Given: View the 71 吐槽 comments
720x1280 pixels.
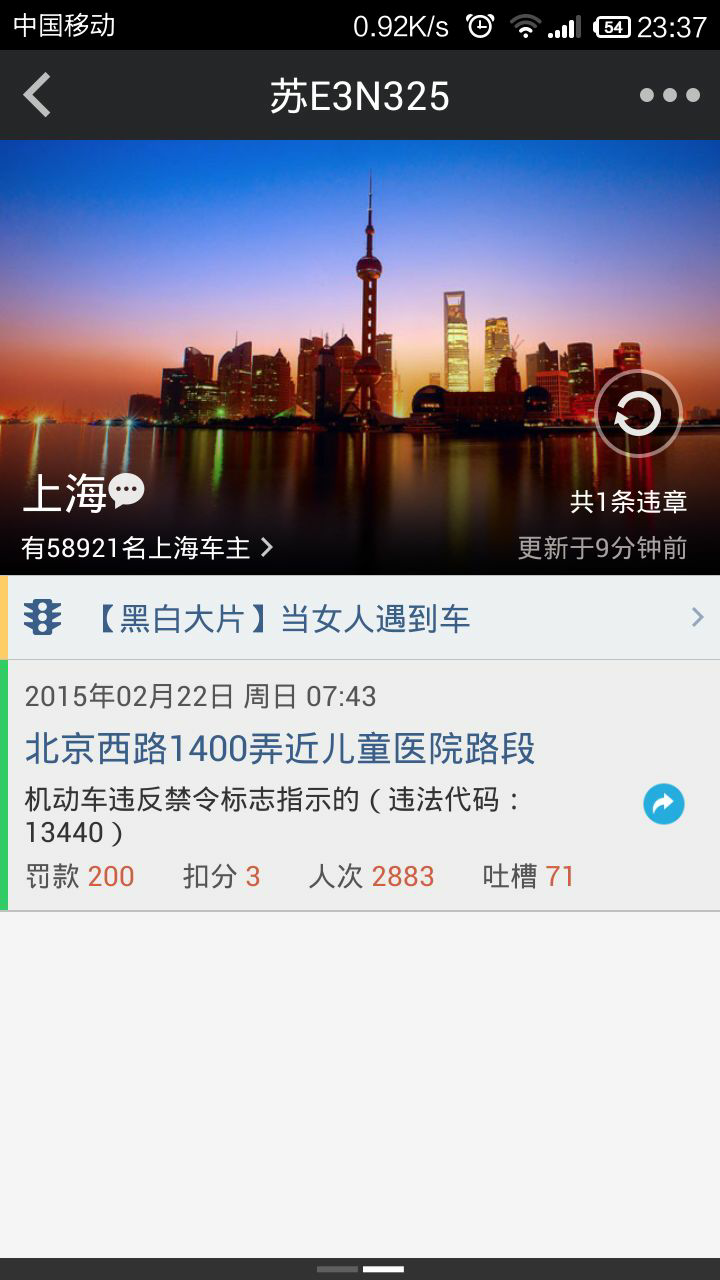Looking at the screenshot, I should tap(528, 877).
